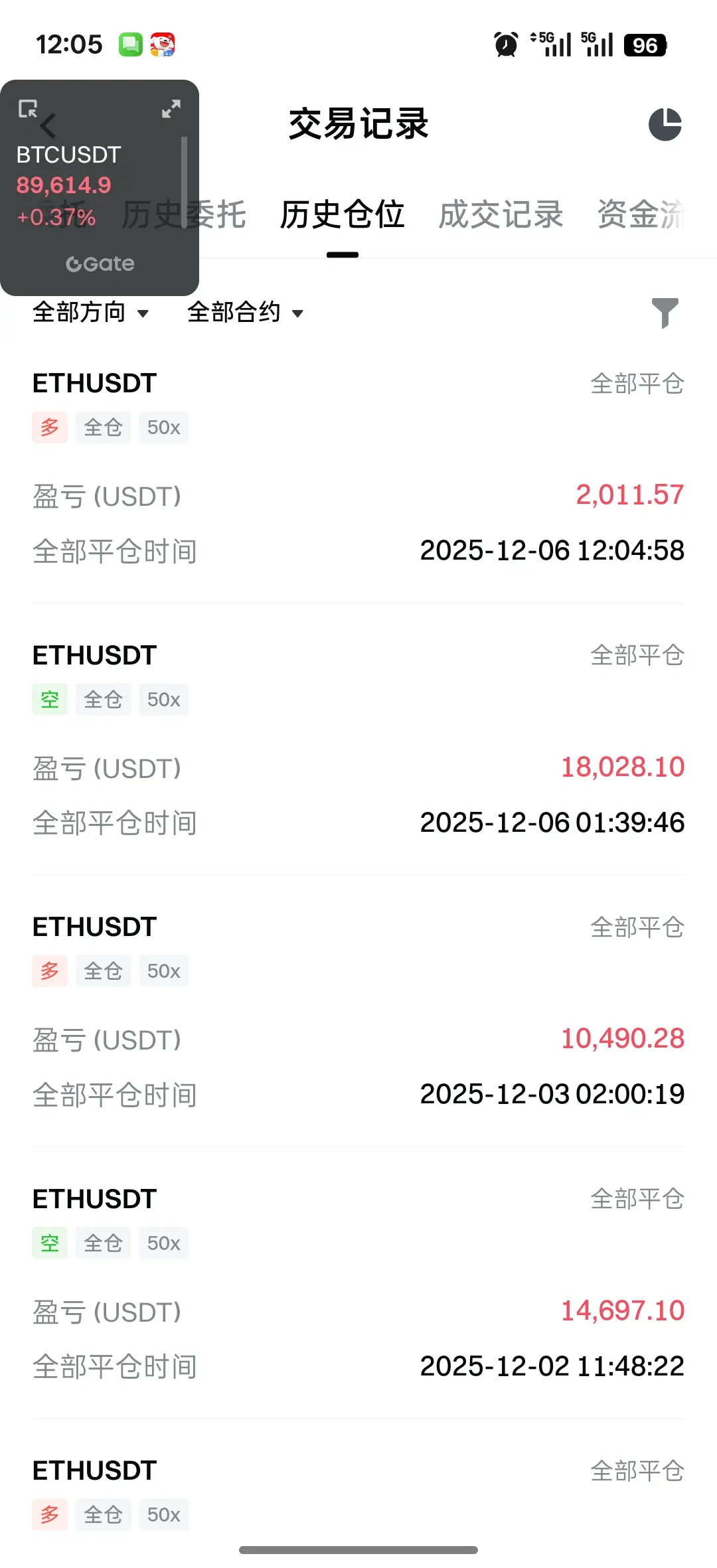This screenshot has width=717, height=1568.
Task: Return to app from floating window icon
Action: (28, 109)
